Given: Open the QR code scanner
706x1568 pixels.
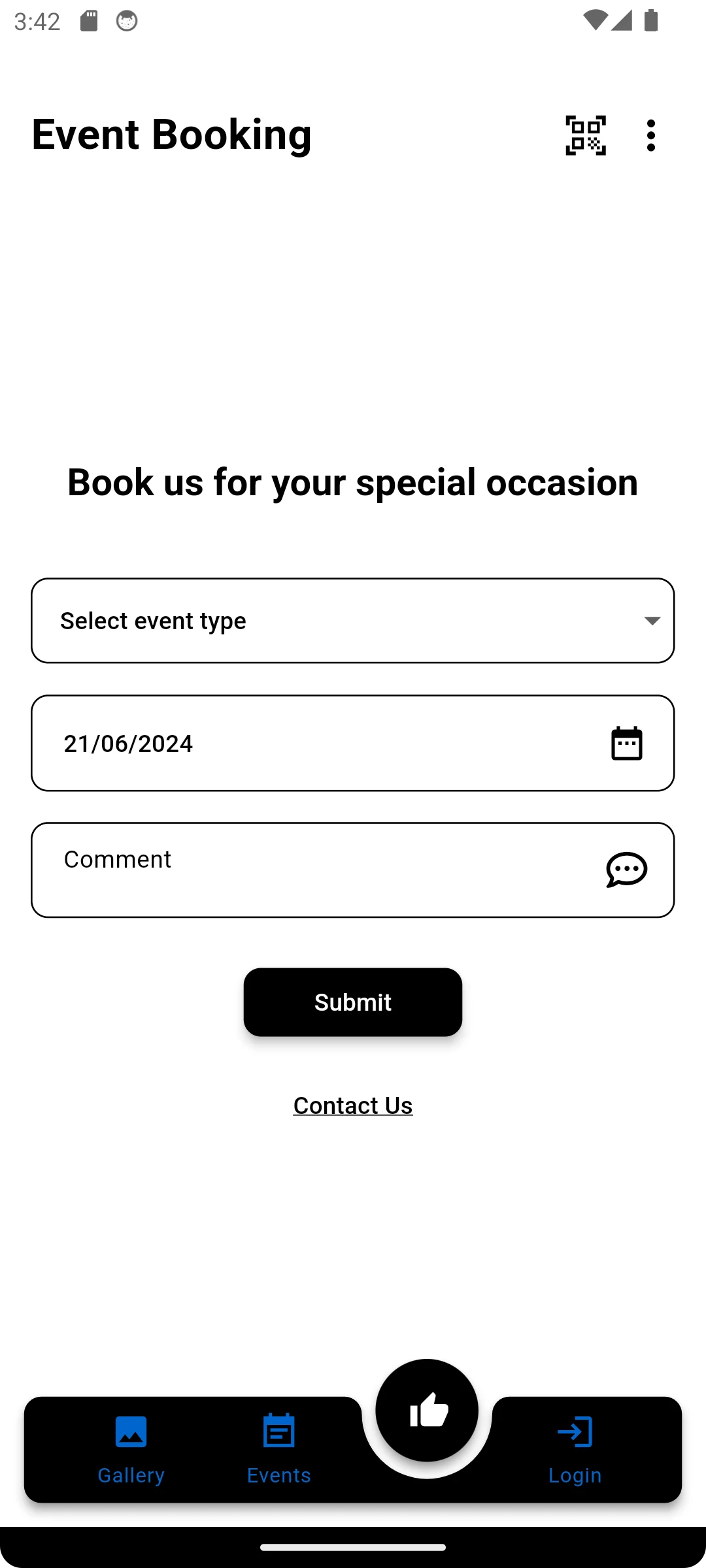Looking at the screenshot, I should (x=586, y=135).
